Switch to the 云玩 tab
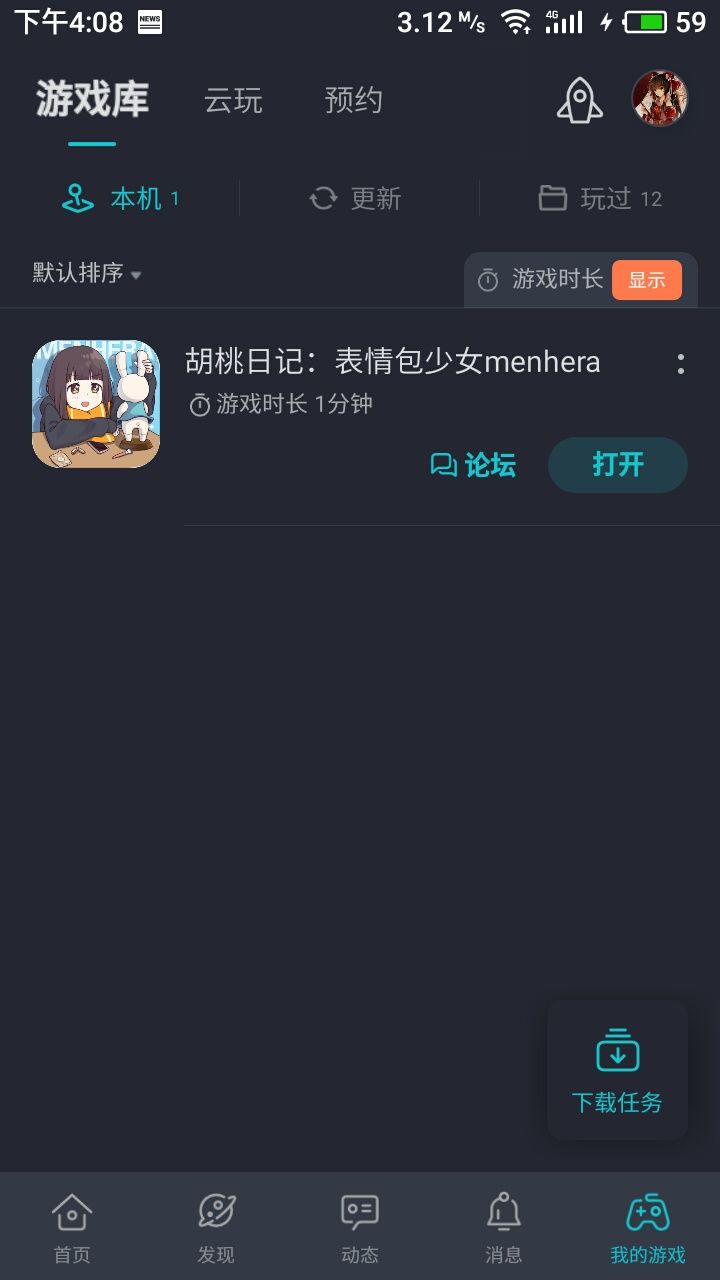The image size is (720, 1280). point(232,100)
